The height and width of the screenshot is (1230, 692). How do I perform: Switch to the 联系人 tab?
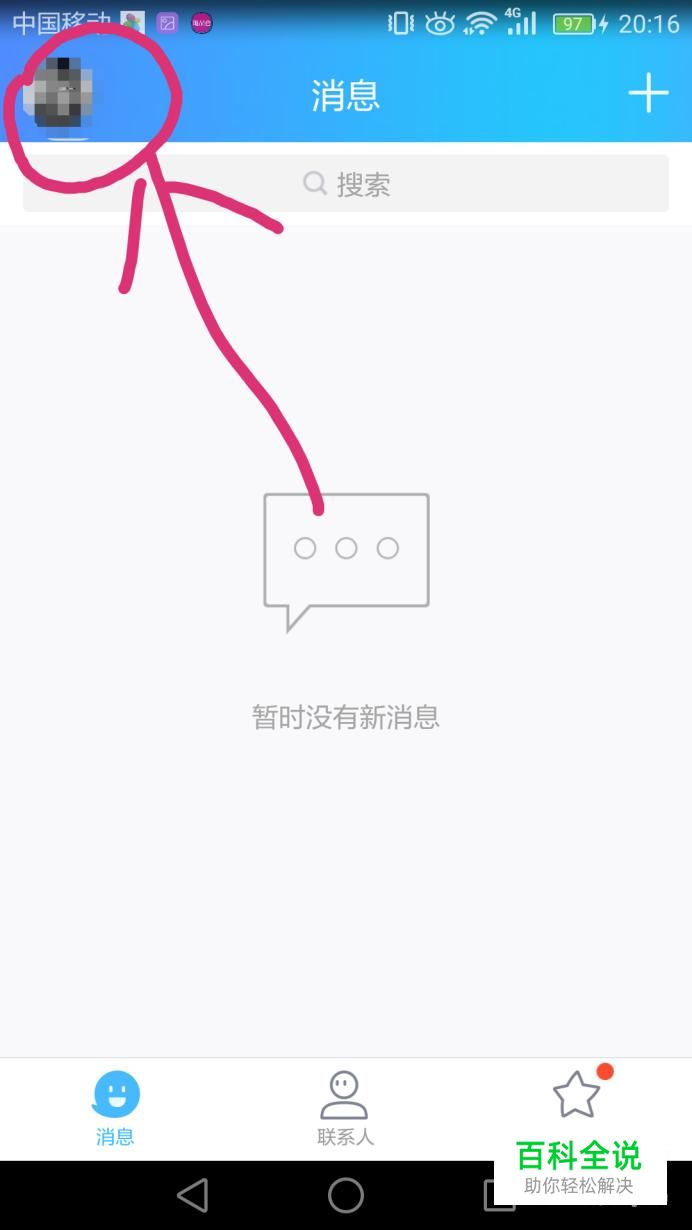point(345,1108)
